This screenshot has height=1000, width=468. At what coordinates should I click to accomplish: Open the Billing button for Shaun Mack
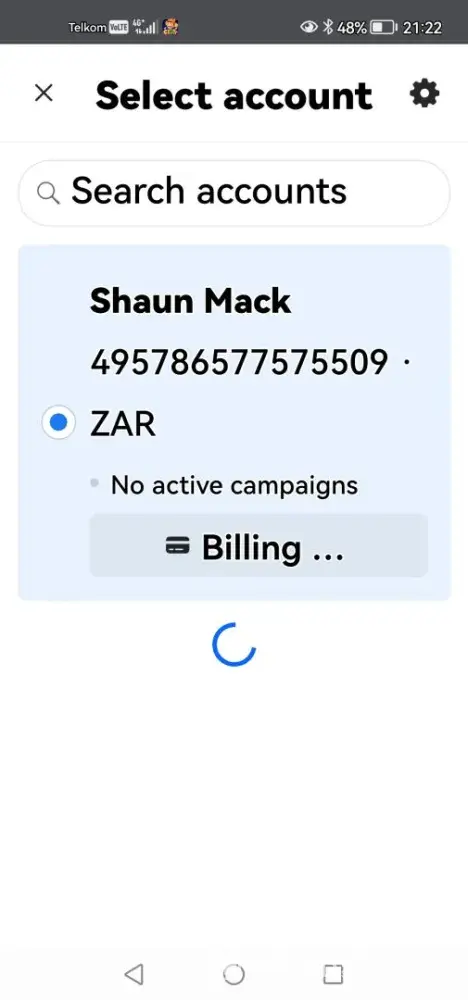point(258,546)
